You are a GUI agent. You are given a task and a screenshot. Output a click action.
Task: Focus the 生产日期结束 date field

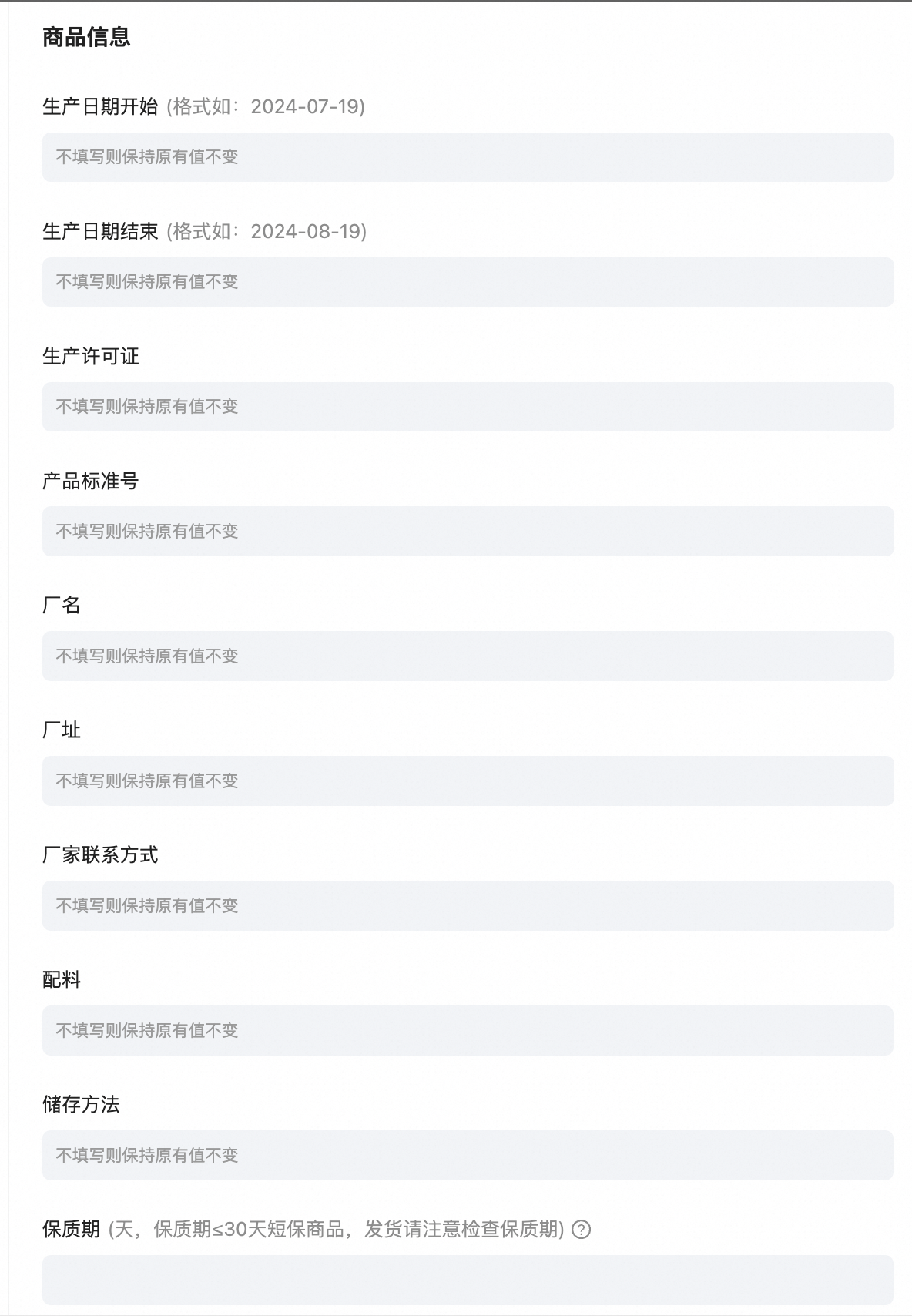tap(468, 282)
